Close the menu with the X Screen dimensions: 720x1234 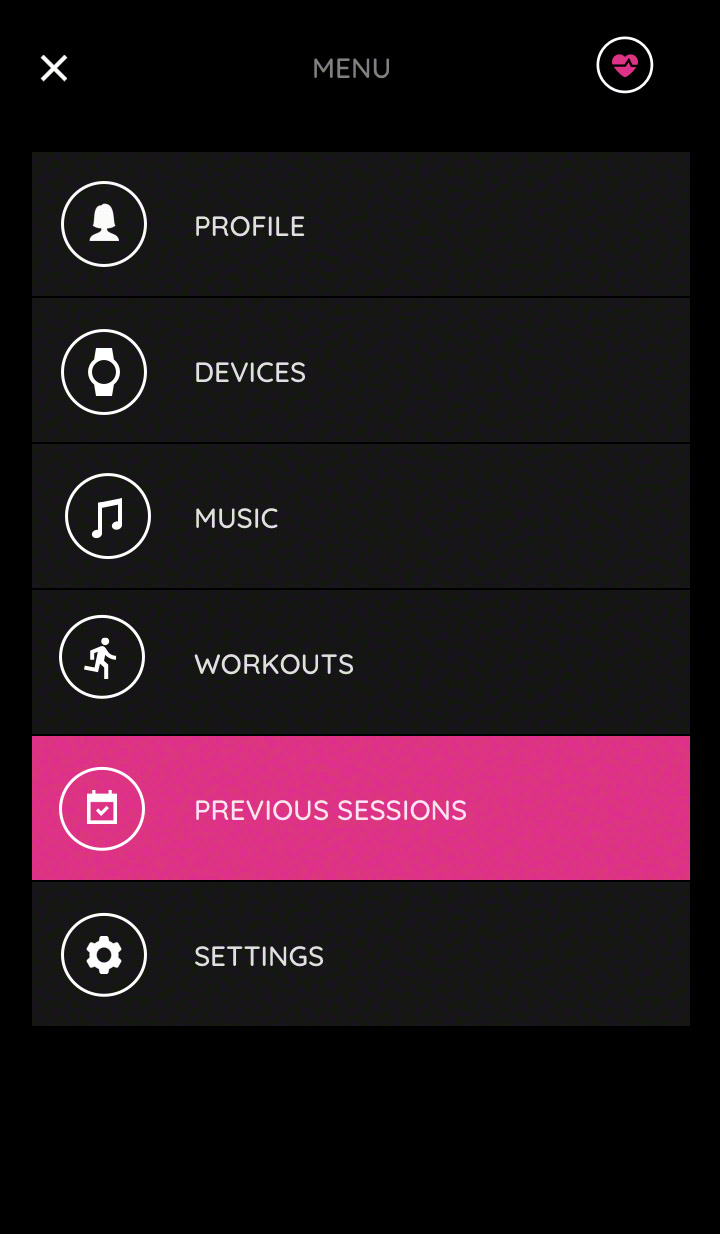pos(54,68)
